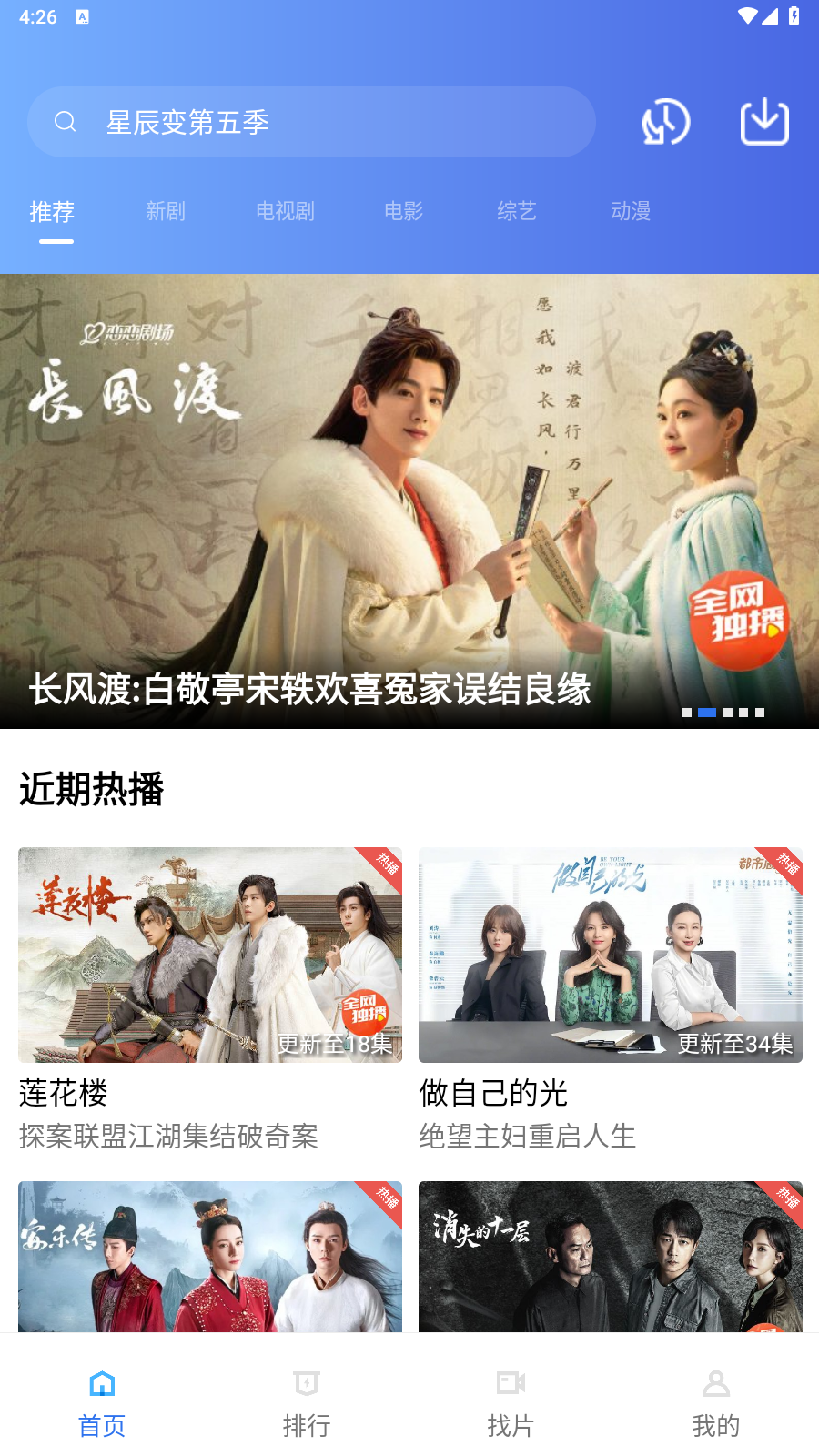Open the 动漫 category tab

point(630,211)
